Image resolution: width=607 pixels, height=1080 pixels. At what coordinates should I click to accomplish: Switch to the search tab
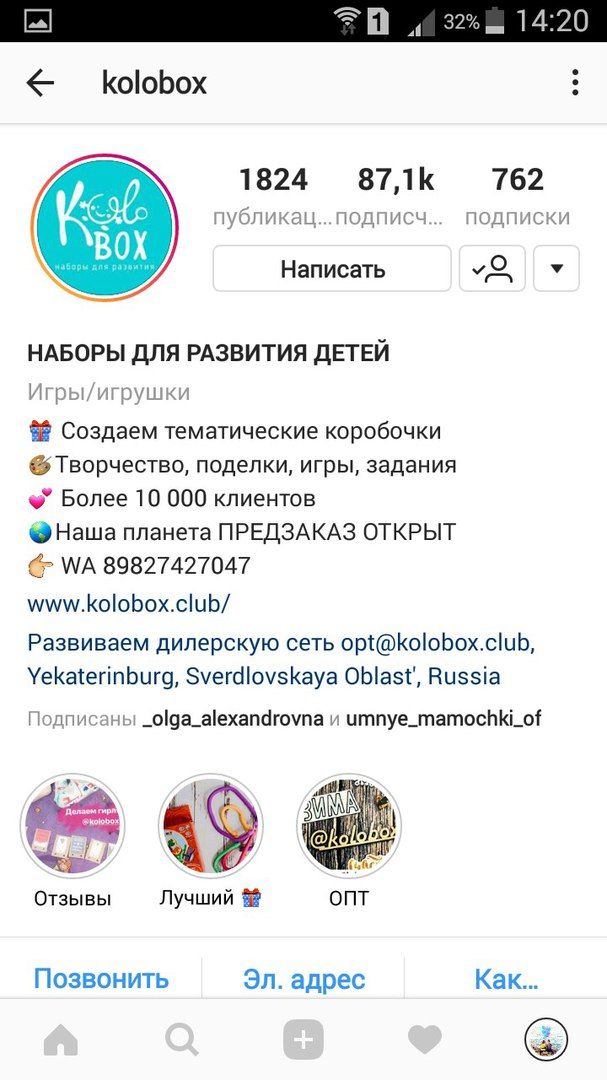(182, 1040)
